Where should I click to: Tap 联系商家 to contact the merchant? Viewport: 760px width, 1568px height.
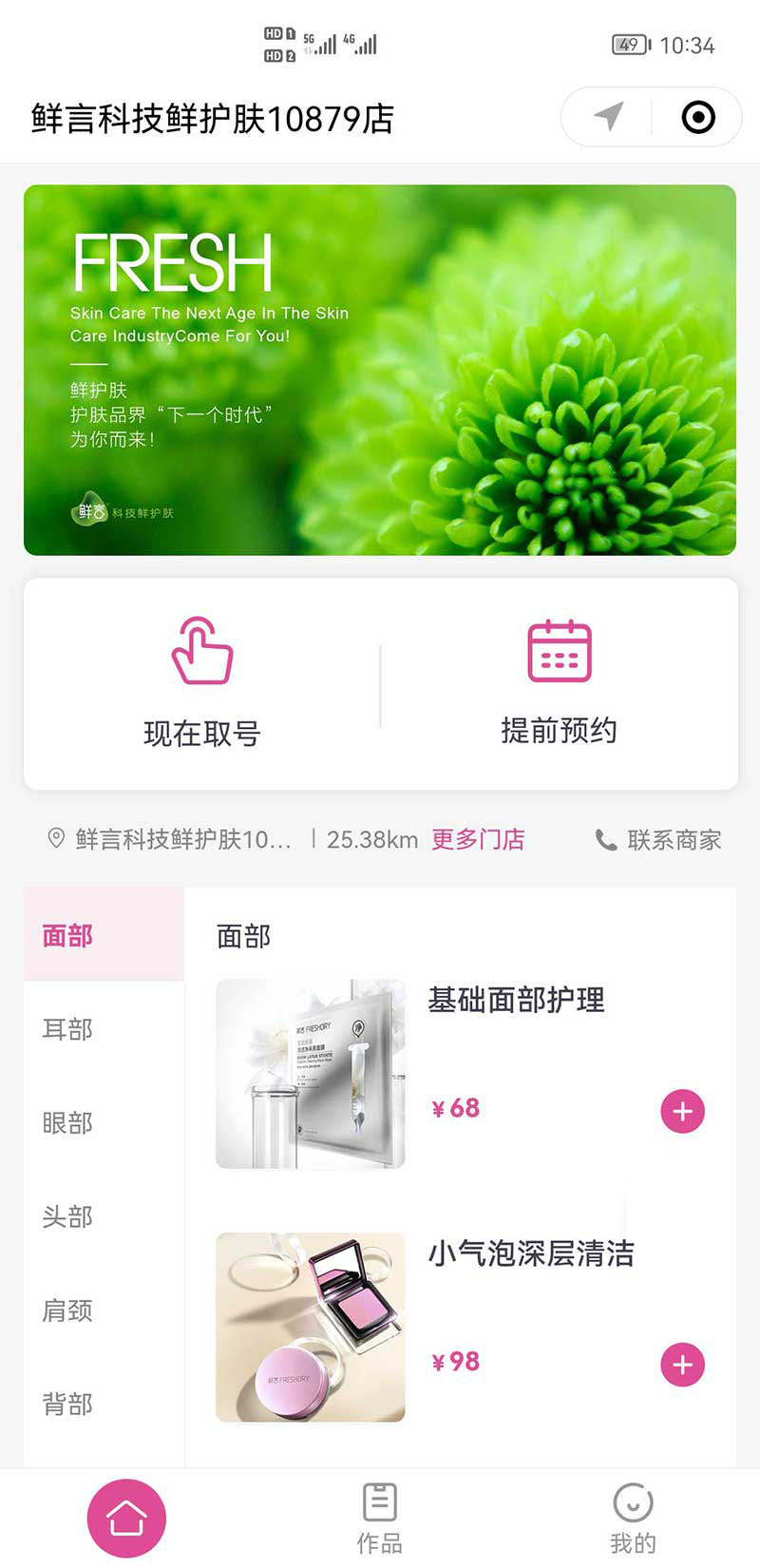(x=658, y=839)
